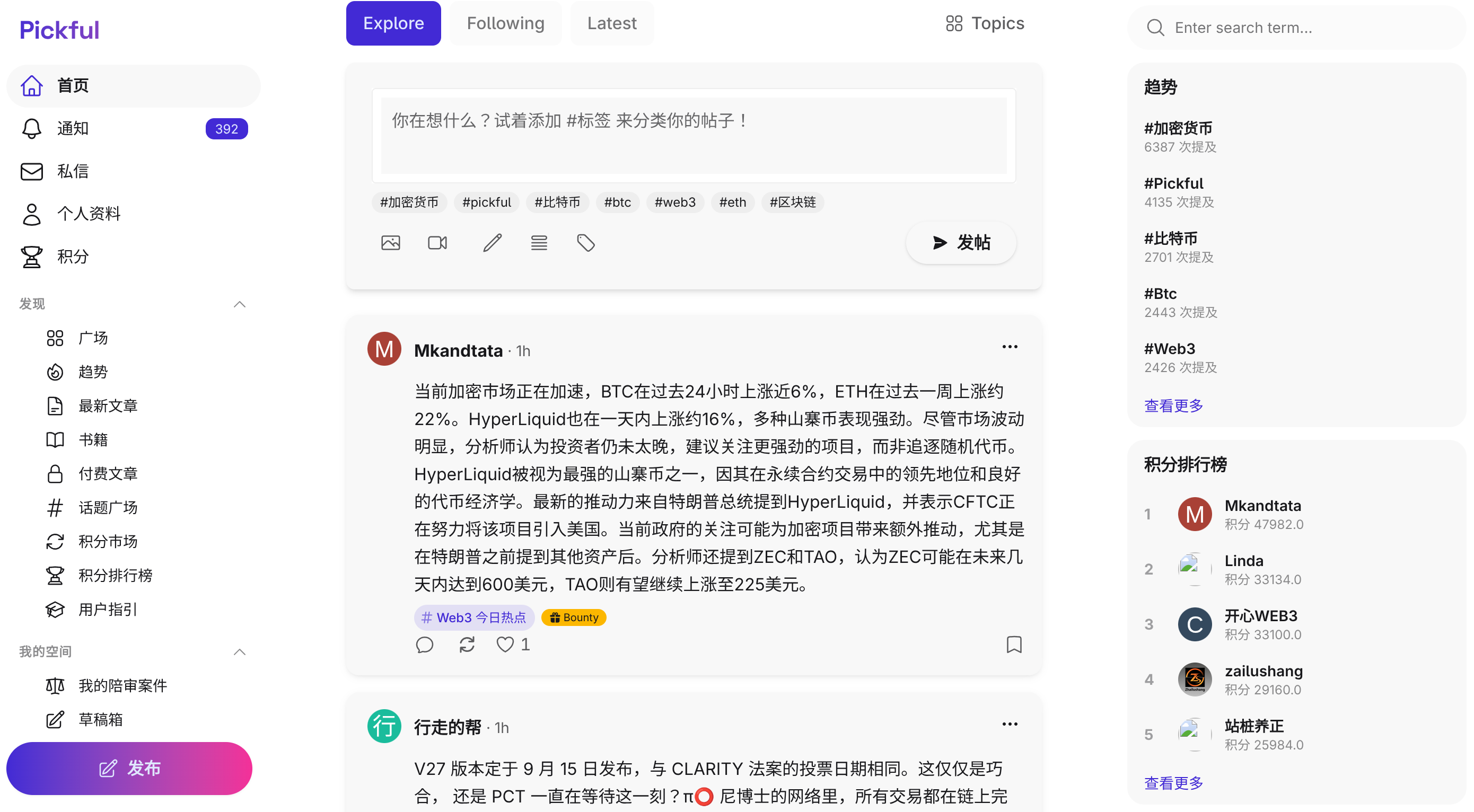Screen dimensions: 1474x812
Task: Collapse the 发现 section
Action: point(240,304)
